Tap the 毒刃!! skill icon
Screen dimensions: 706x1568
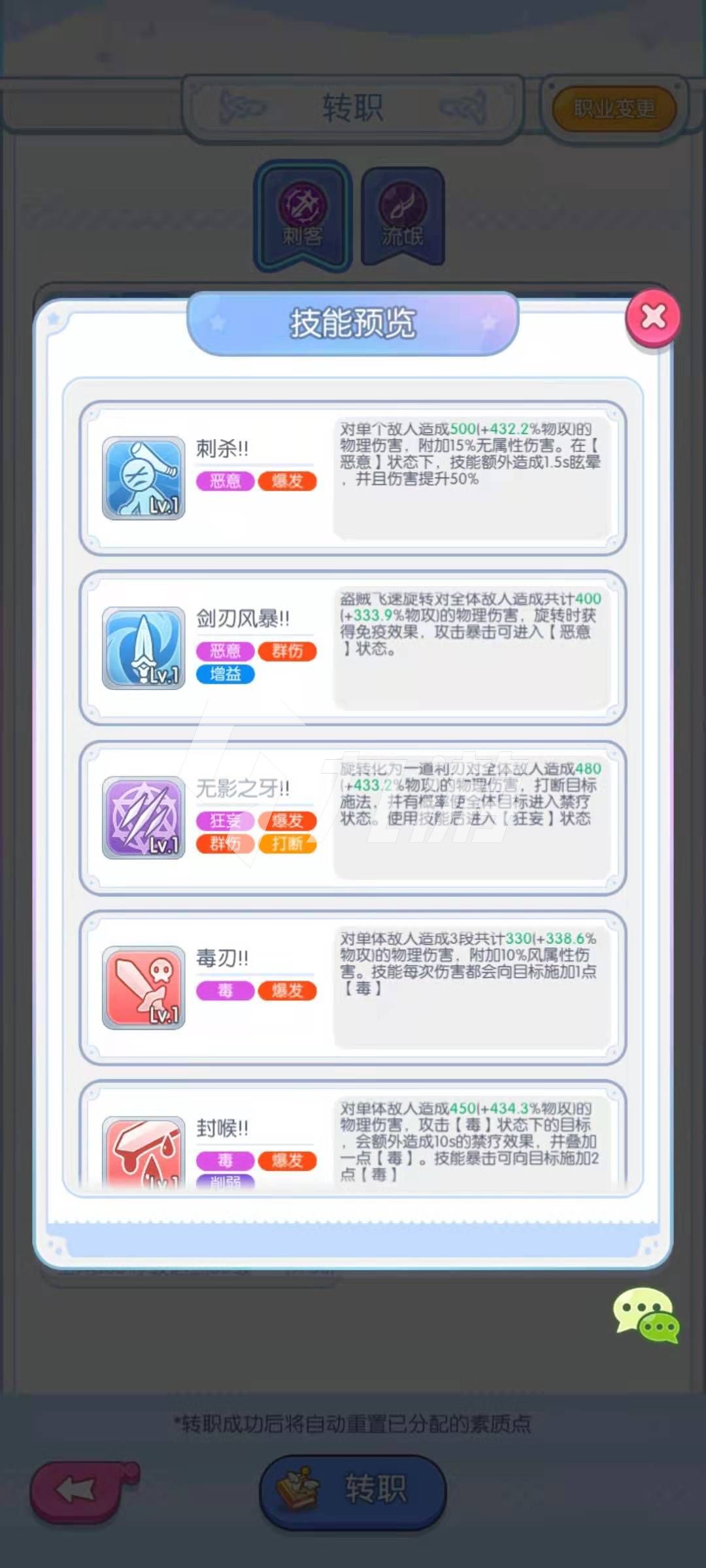pyautogui.click(x=144, y=988)
